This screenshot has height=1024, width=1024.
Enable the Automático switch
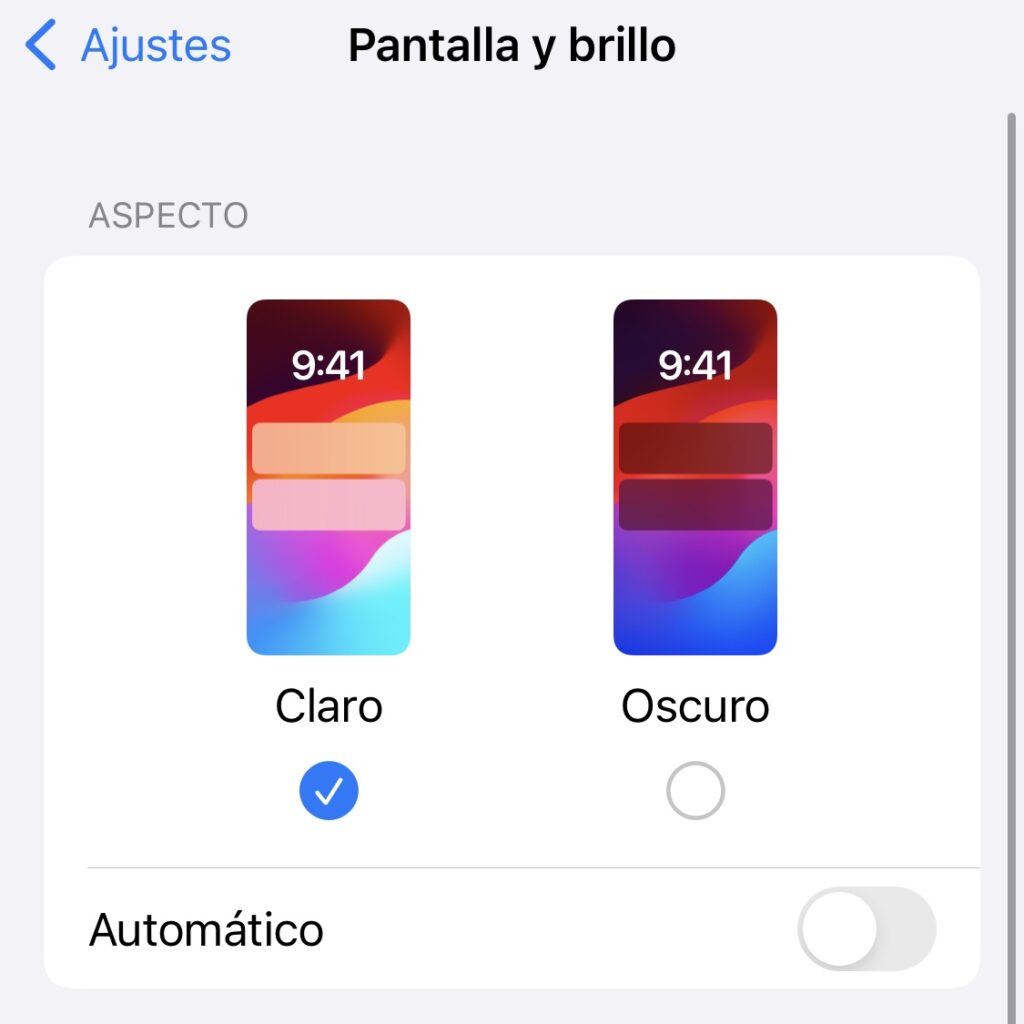(x=866, y=929)
